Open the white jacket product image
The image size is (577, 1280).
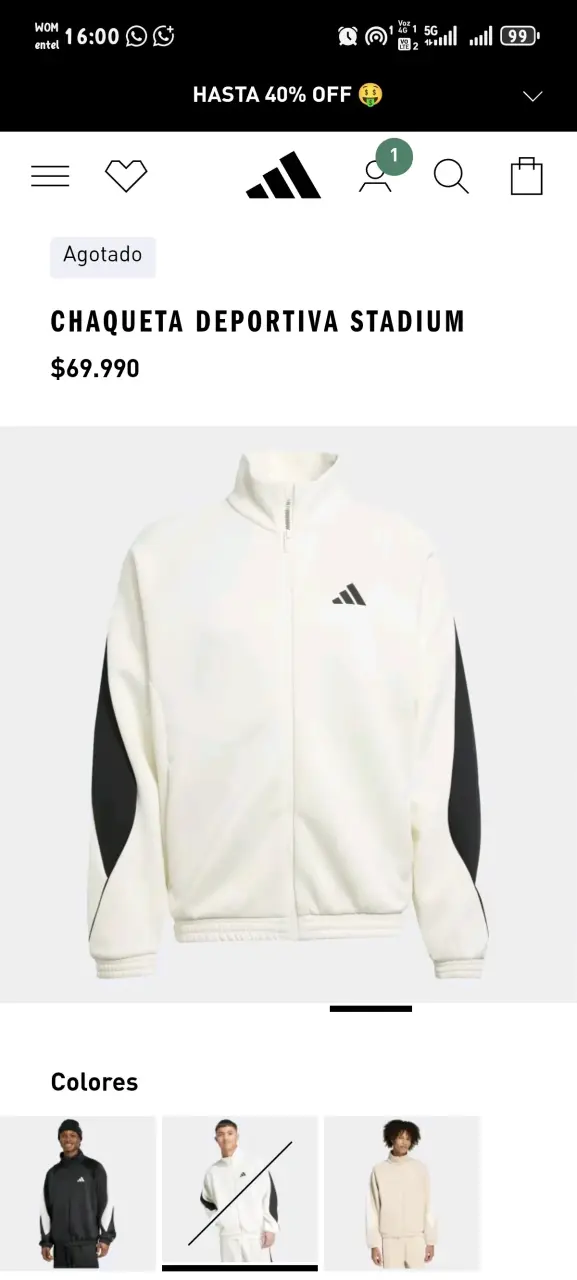tap(288, 714)
